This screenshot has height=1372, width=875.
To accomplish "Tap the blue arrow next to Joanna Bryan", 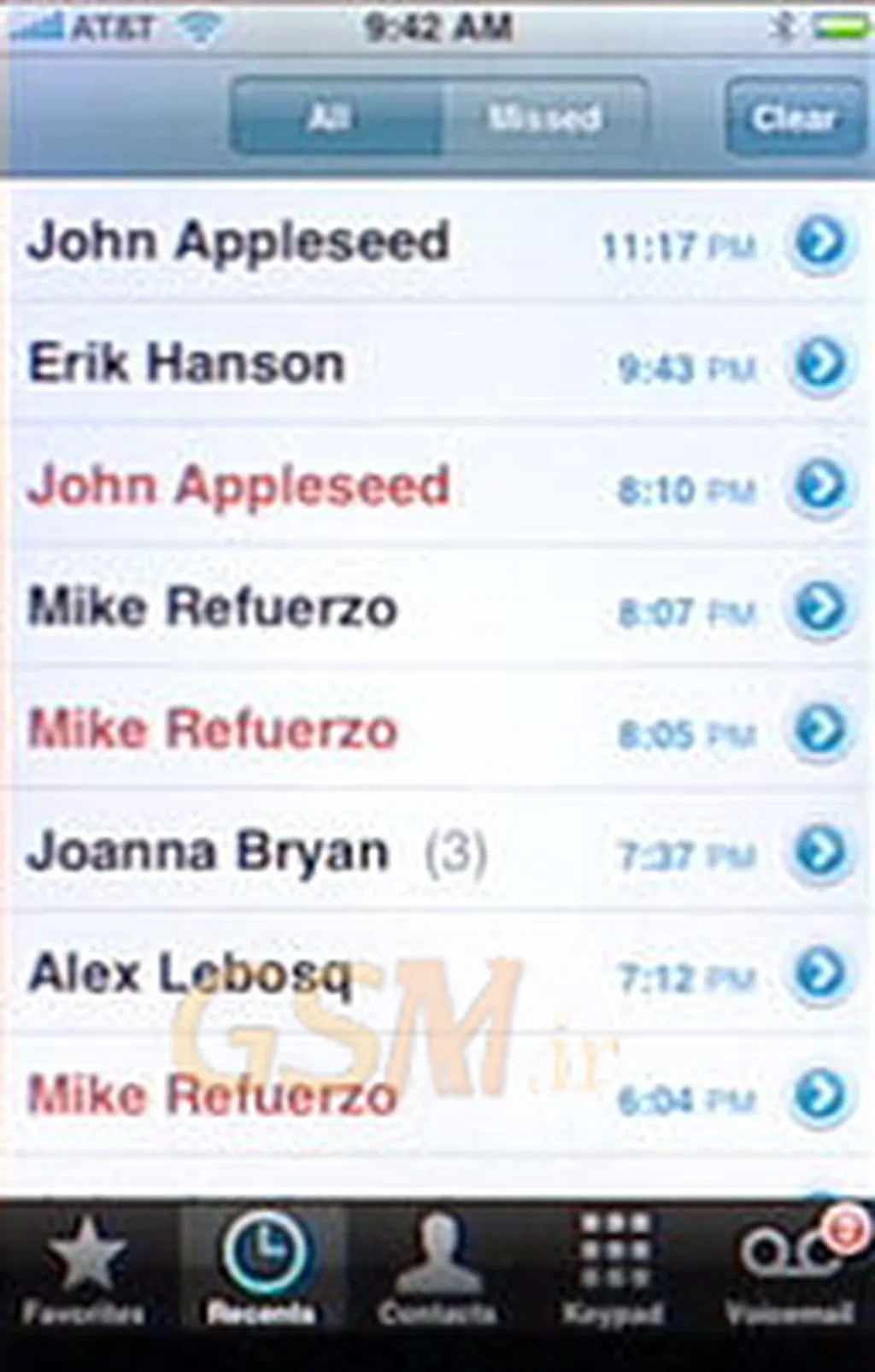I will coord(821,852).
